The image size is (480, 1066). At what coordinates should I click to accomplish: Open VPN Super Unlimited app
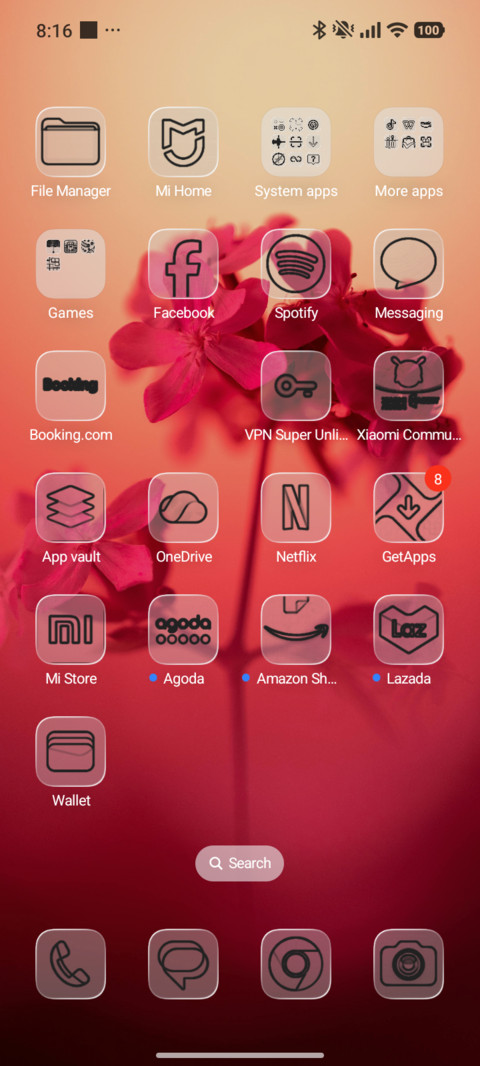click(296, 385)
